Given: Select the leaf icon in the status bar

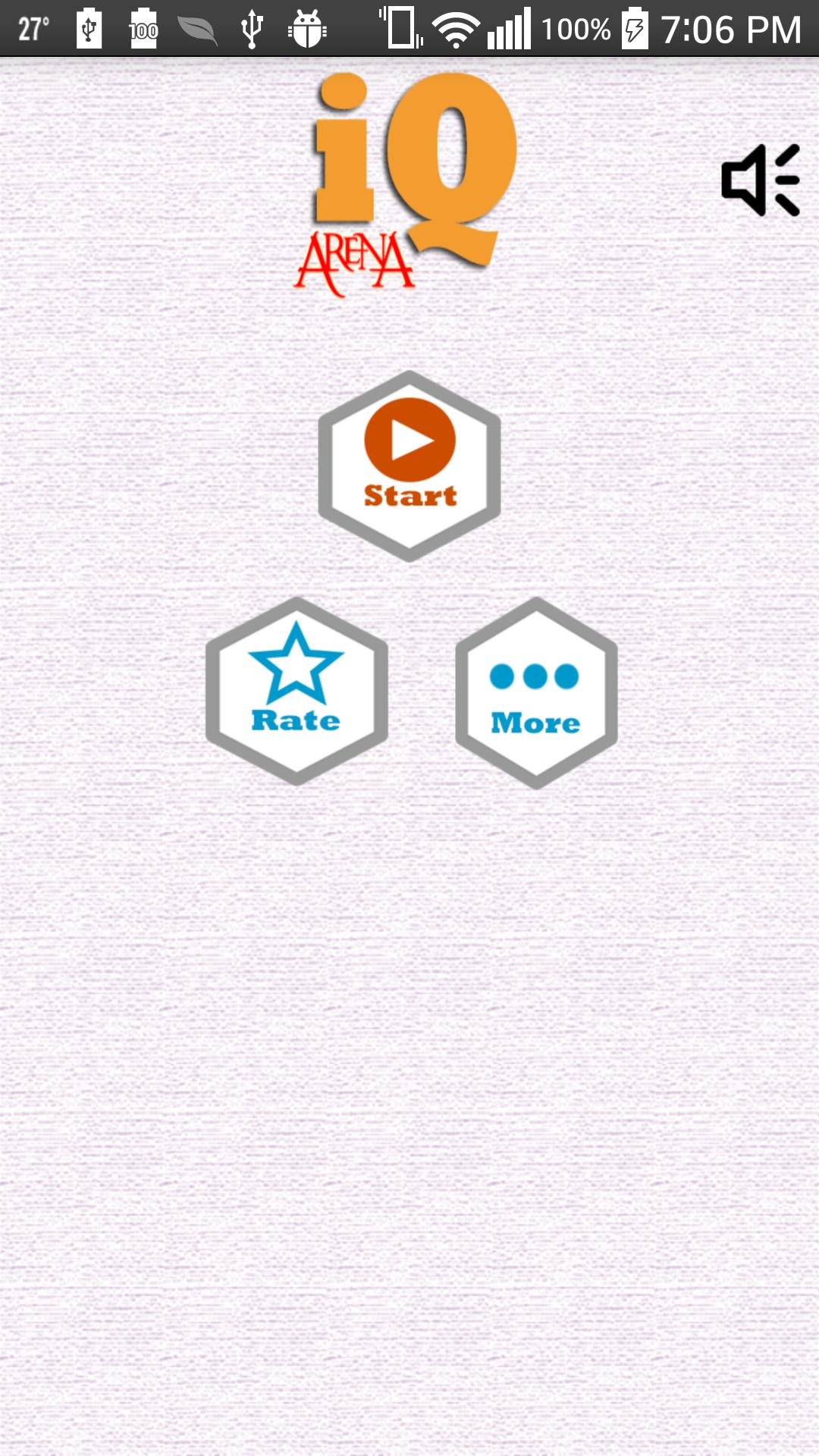Looking at the screenshot, I should point(199,29).
